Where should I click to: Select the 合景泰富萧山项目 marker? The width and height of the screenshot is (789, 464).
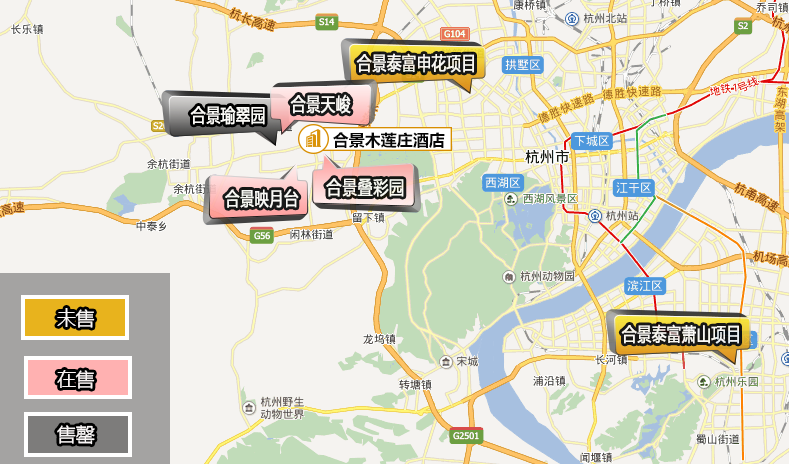(681, 334)
